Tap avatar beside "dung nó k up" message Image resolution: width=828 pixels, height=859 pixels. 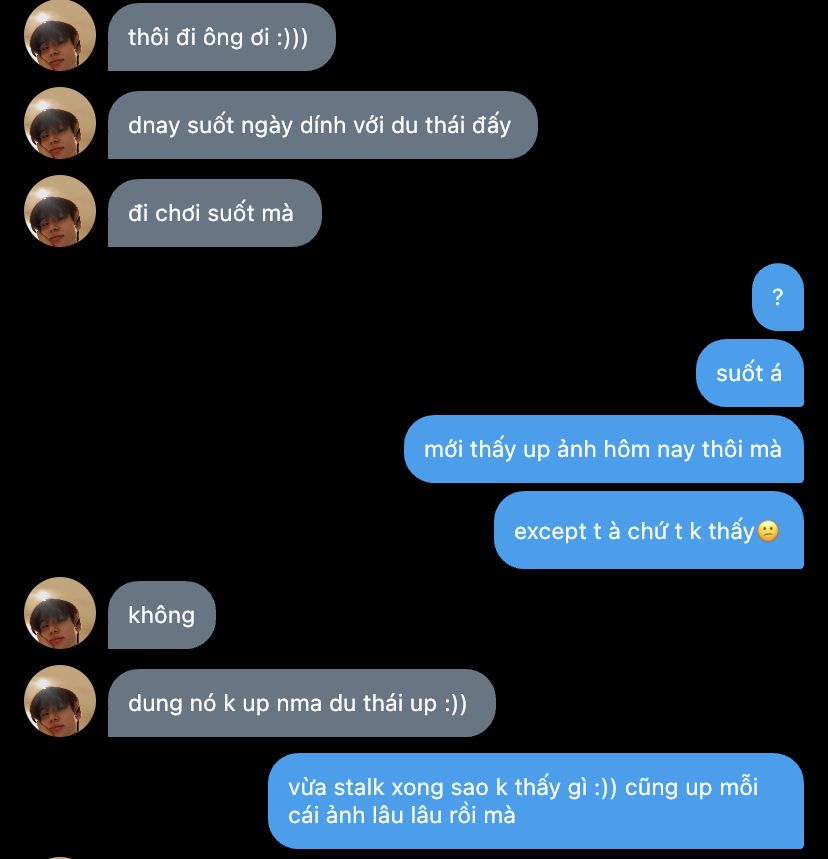tap(60, 701)
